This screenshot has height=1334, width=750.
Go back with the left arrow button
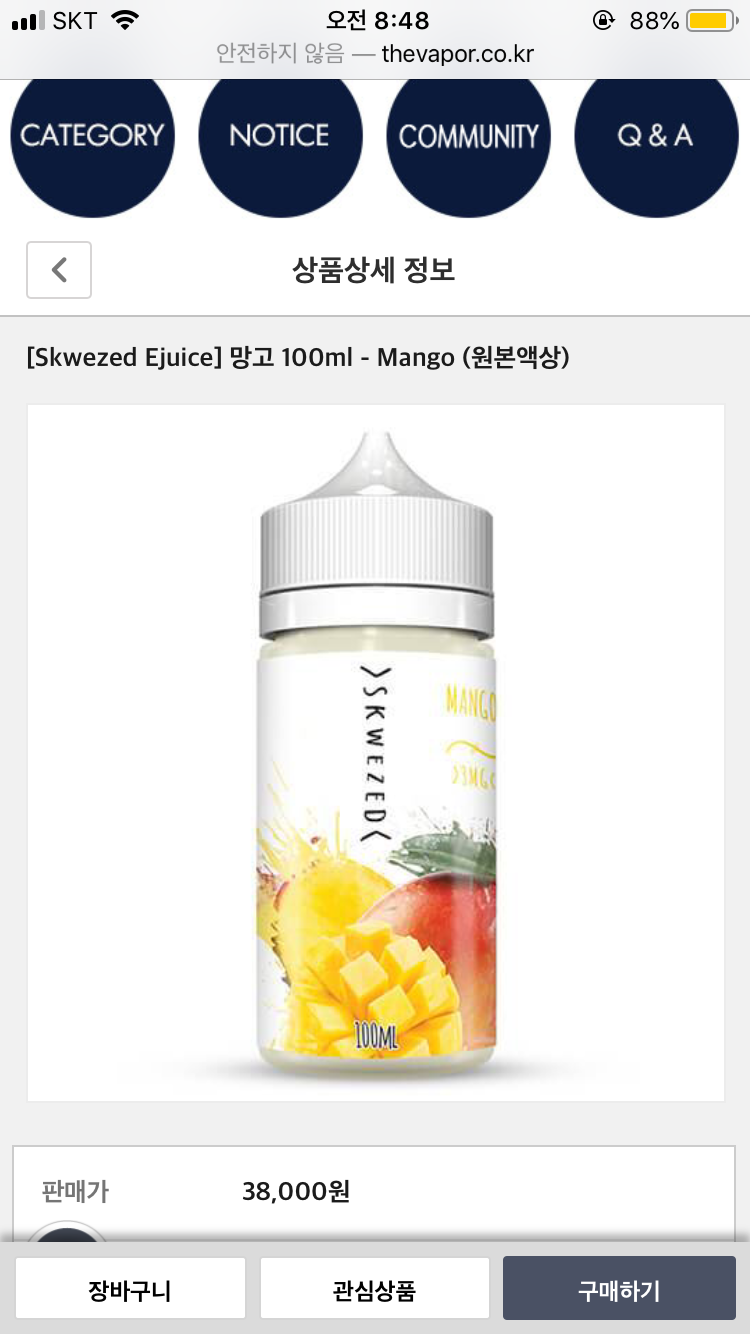click(59, 270)
